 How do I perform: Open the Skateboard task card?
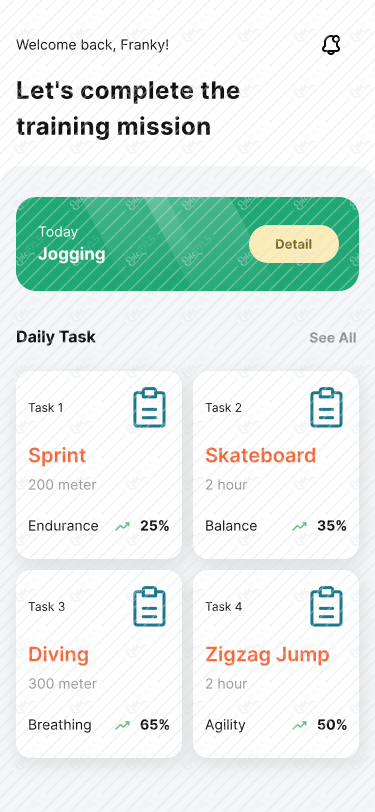[x=276, y=465]
